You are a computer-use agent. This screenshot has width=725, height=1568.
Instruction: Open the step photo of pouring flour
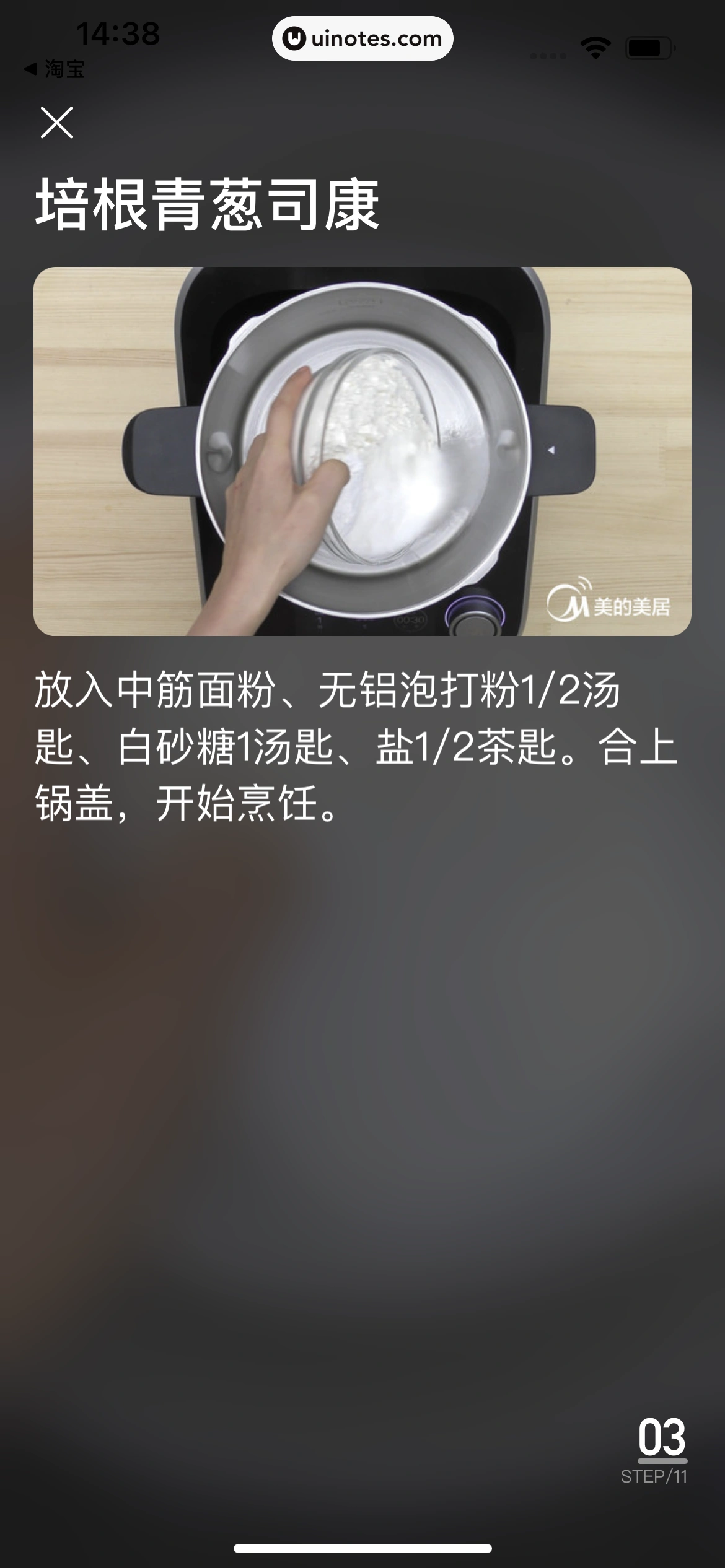tap(361, 450)
